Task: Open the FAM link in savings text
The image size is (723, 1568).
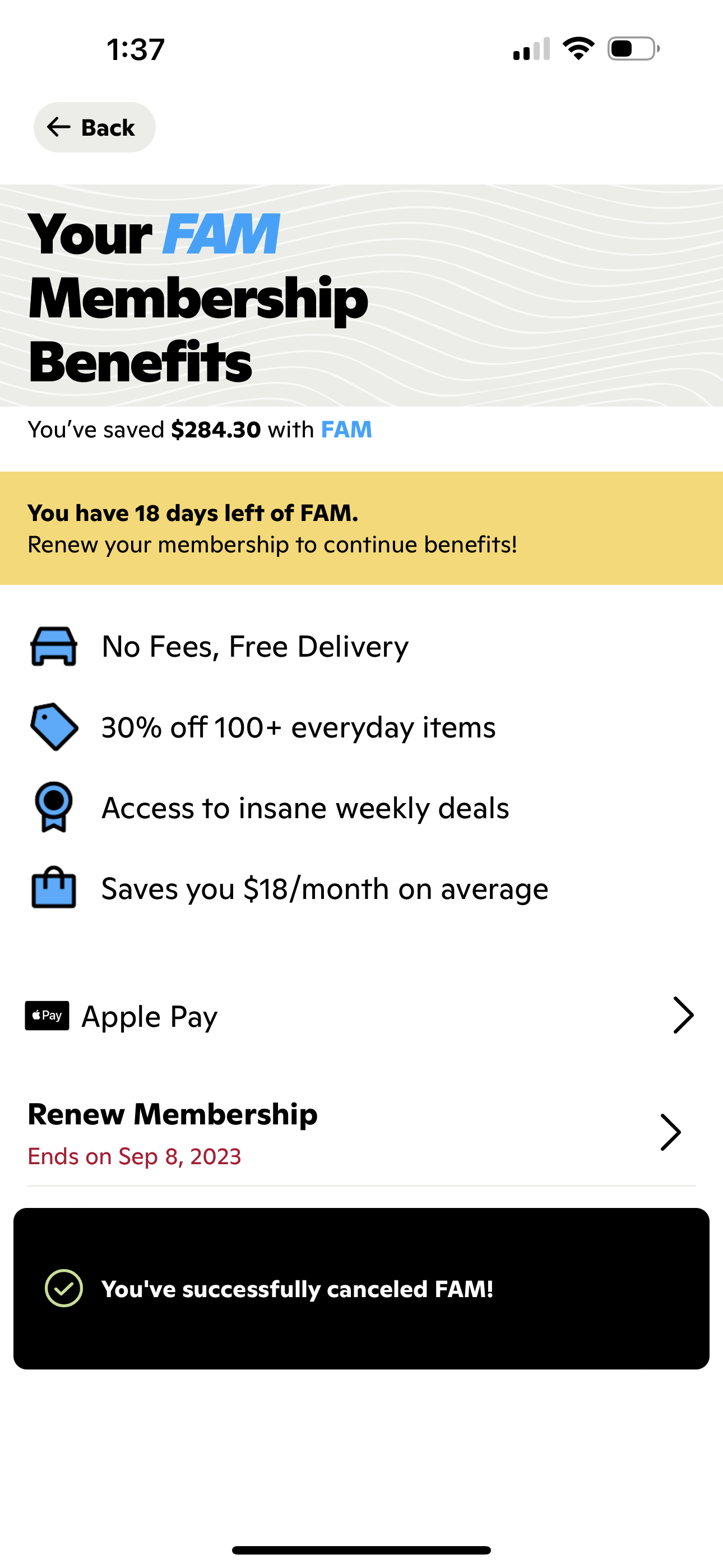Action: click(x=347, y=429)
